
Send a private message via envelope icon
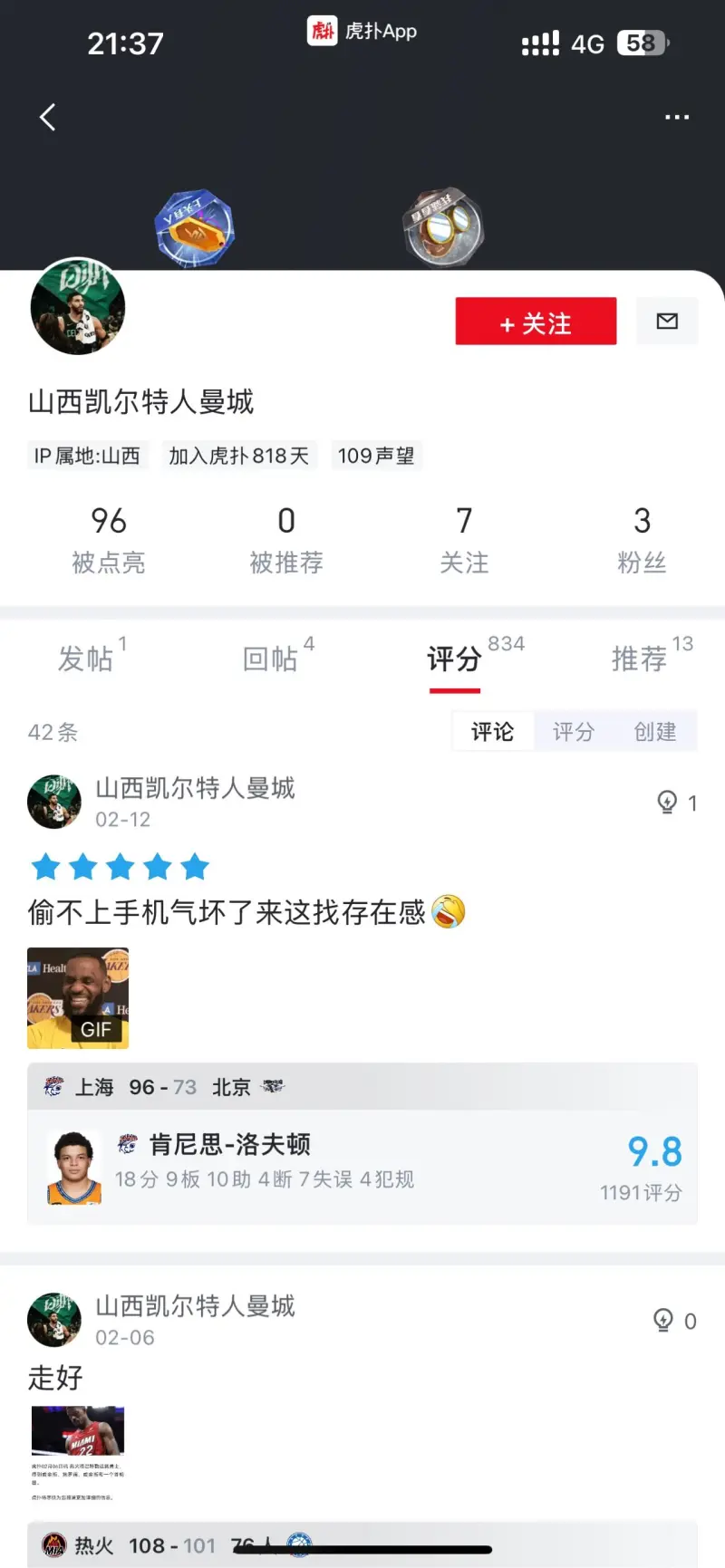(667, 322)
